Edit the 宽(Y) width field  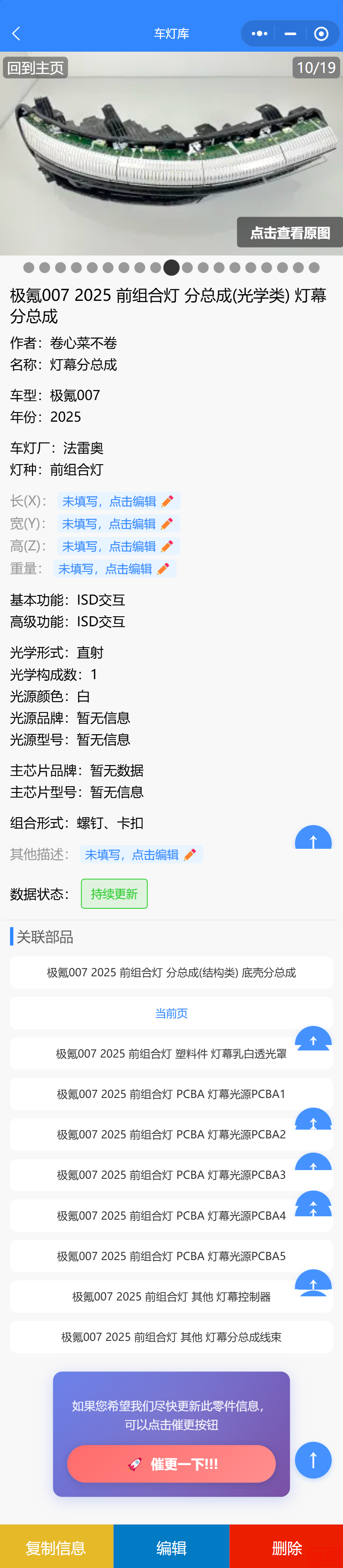click(x=118, y=523)
